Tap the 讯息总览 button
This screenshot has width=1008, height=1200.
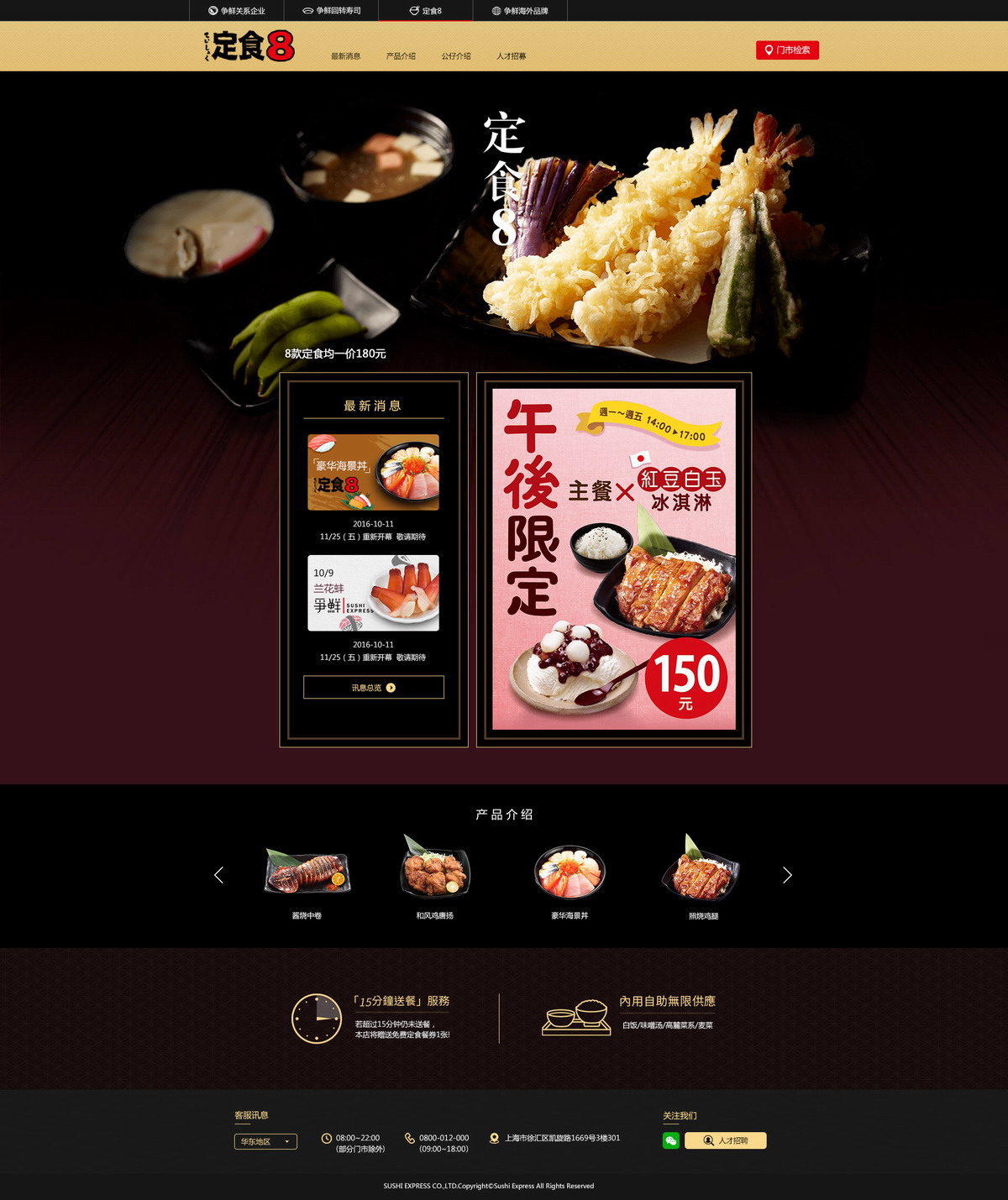[373, 688]
